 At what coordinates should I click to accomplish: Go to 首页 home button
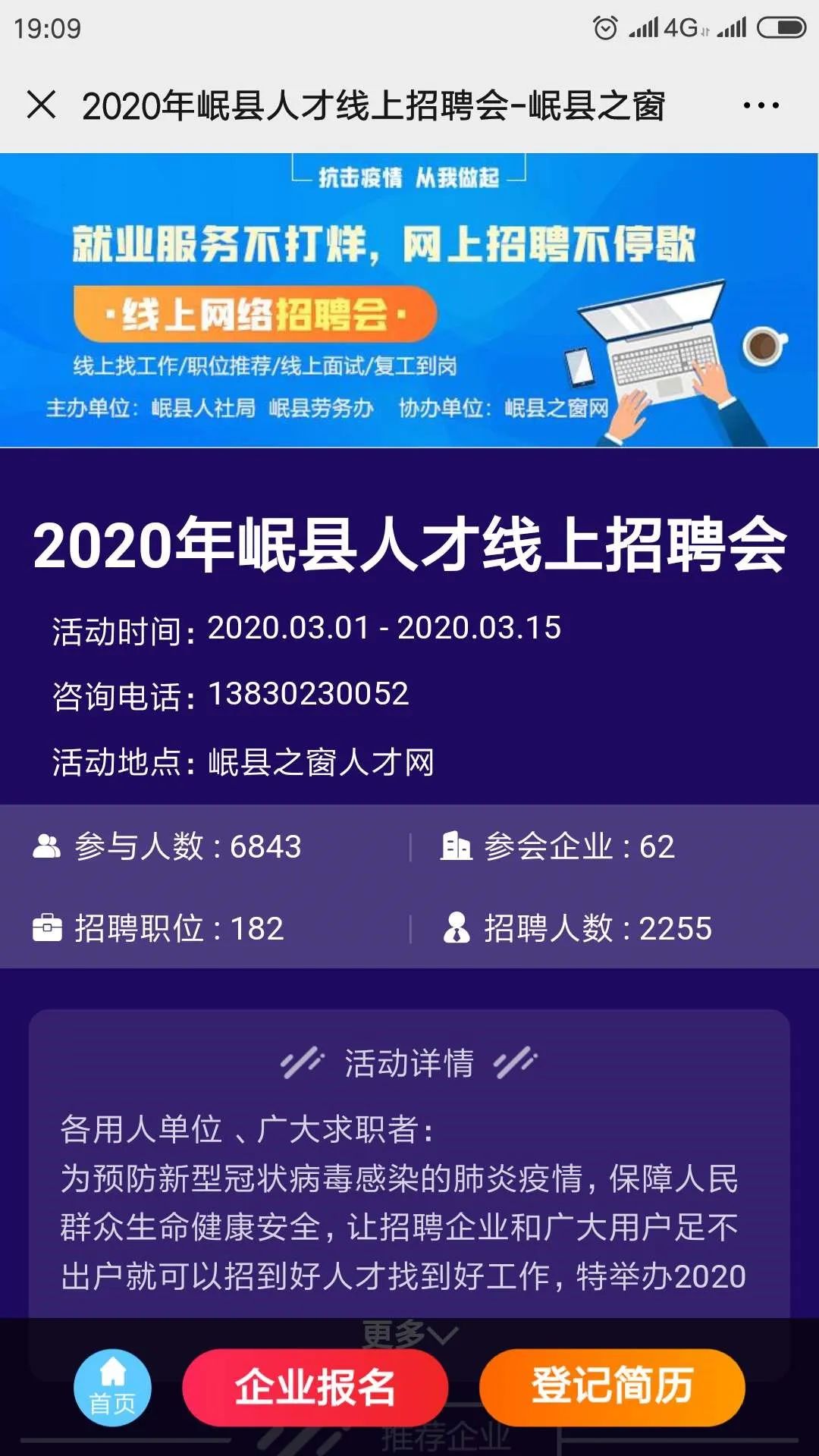112,1388
